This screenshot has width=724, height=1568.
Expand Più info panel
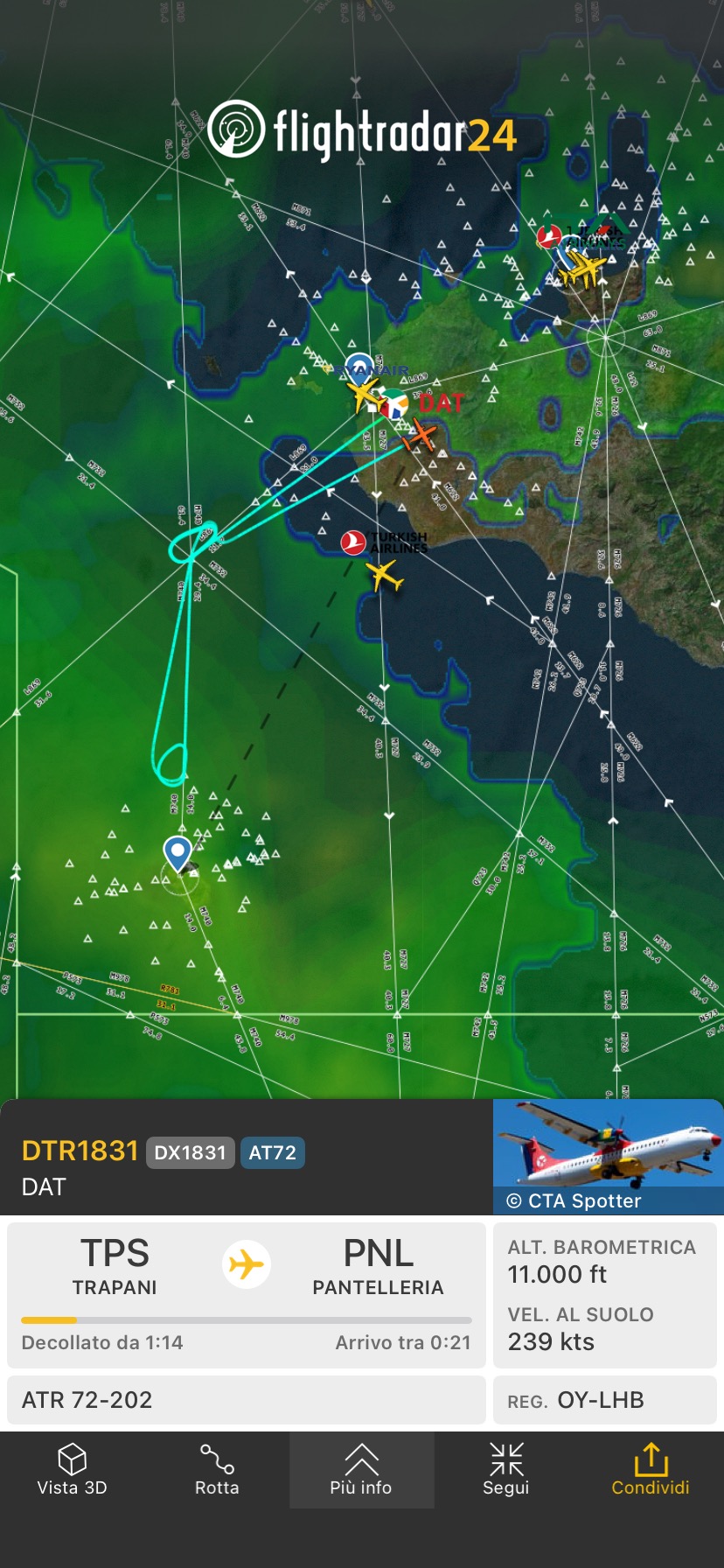click(361, 1469)
